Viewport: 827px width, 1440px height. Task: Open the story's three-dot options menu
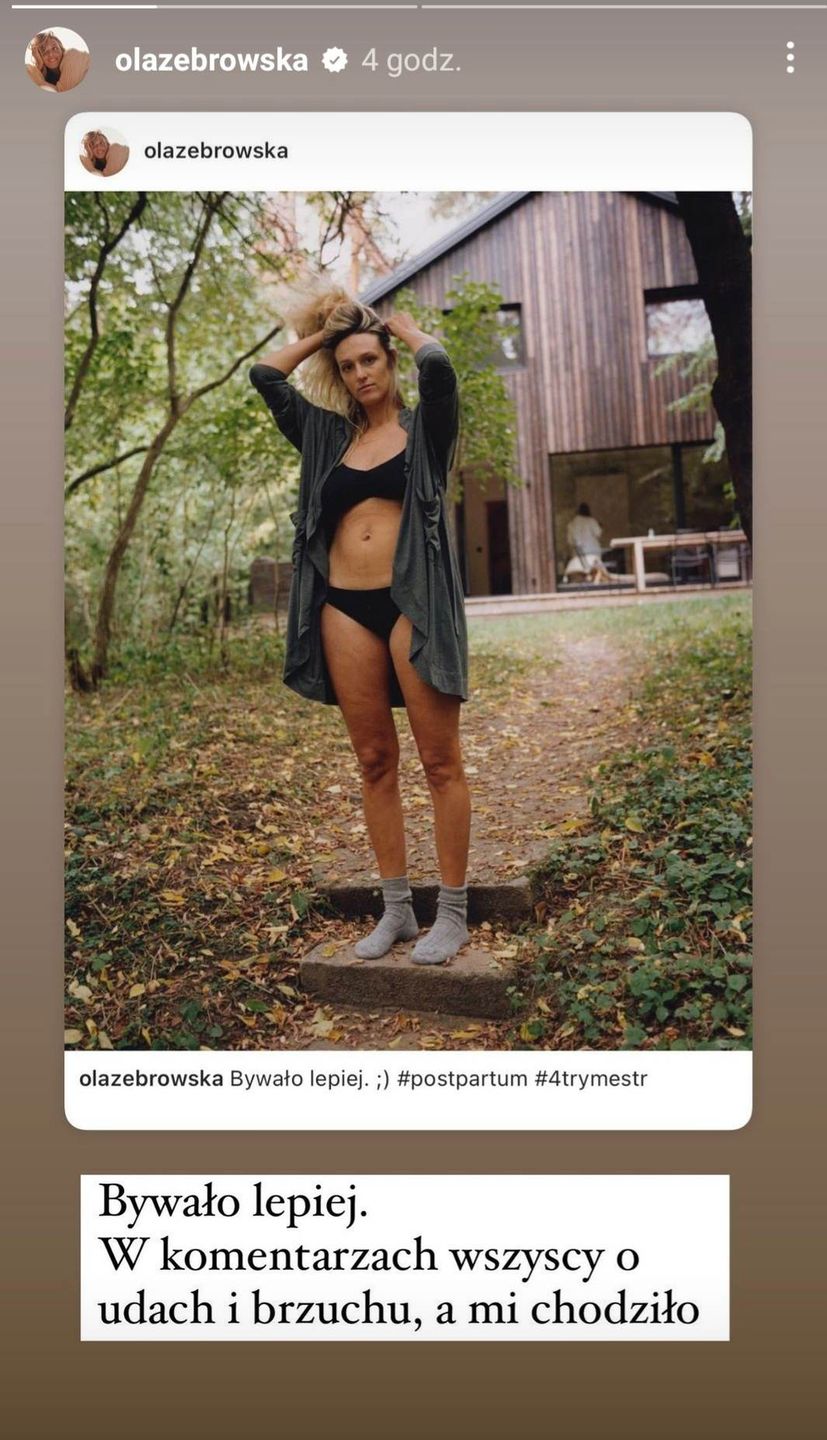(790, 58)
